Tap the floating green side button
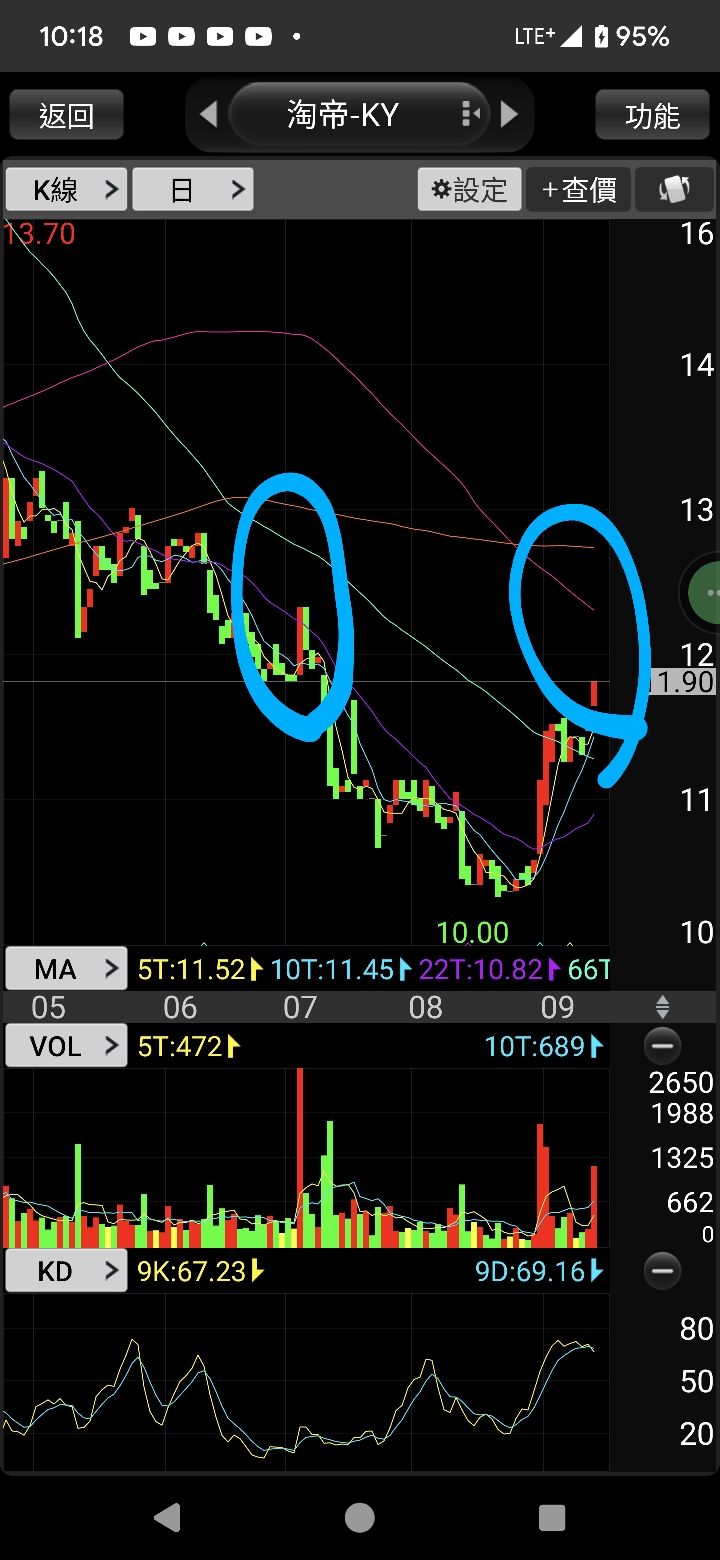The width and height of the screenshot is (720, 1560). pos(706,593)
